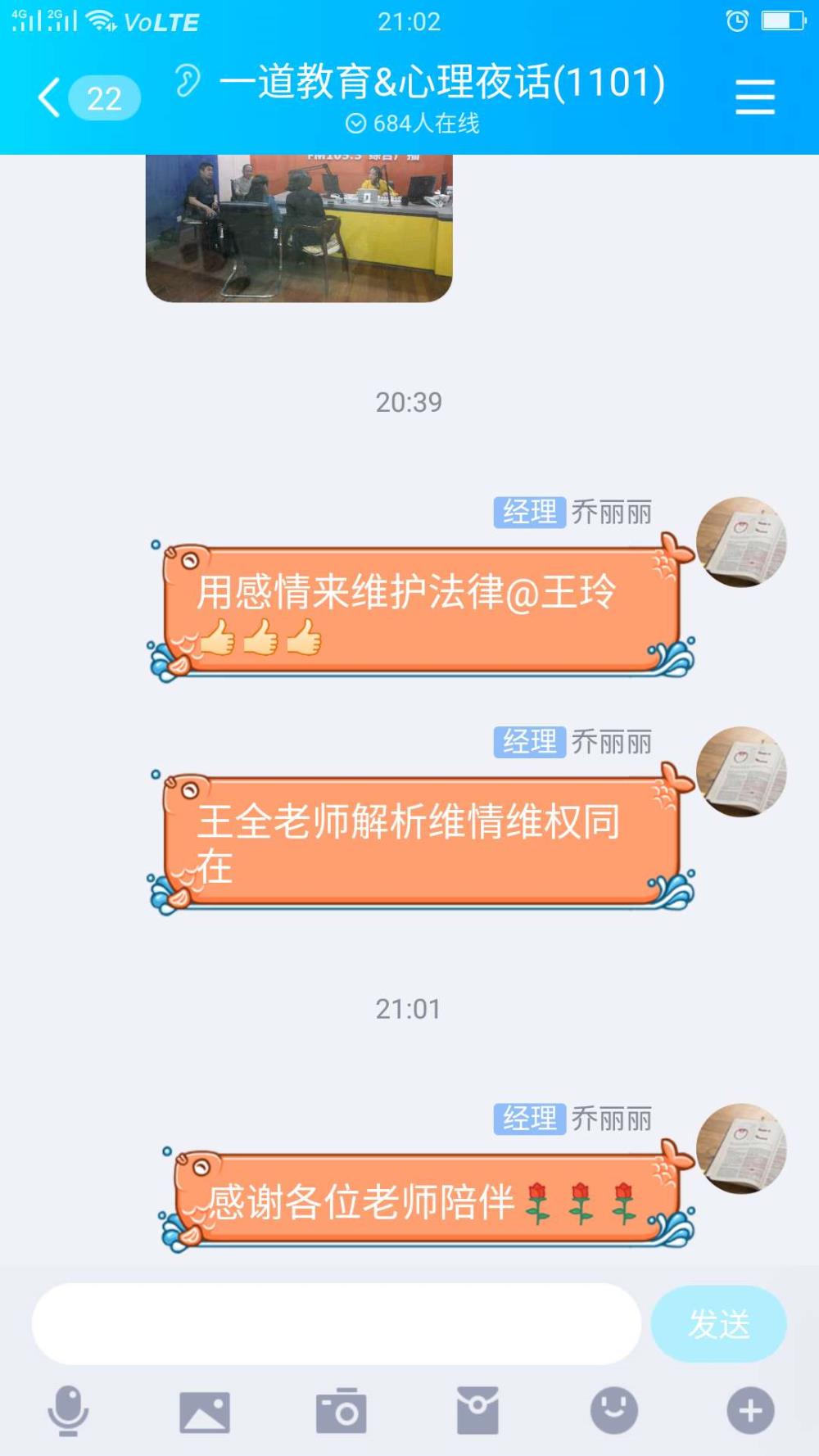
Task: Open the red packet icon
Action: coord(477,1411)
